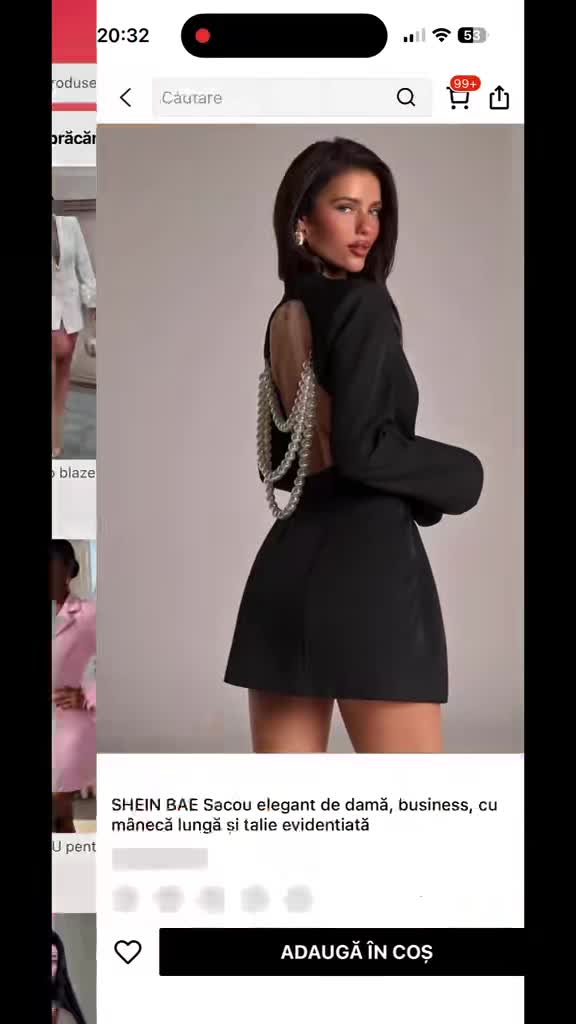Share this product
The image size is (576, 1024).
click(x=499, y=97)
